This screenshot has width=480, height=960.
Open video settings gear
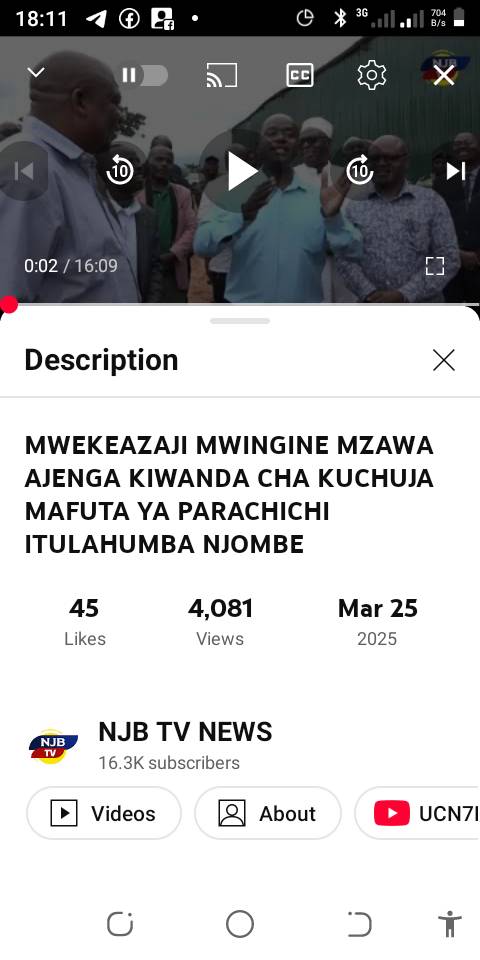click(372, 75)
